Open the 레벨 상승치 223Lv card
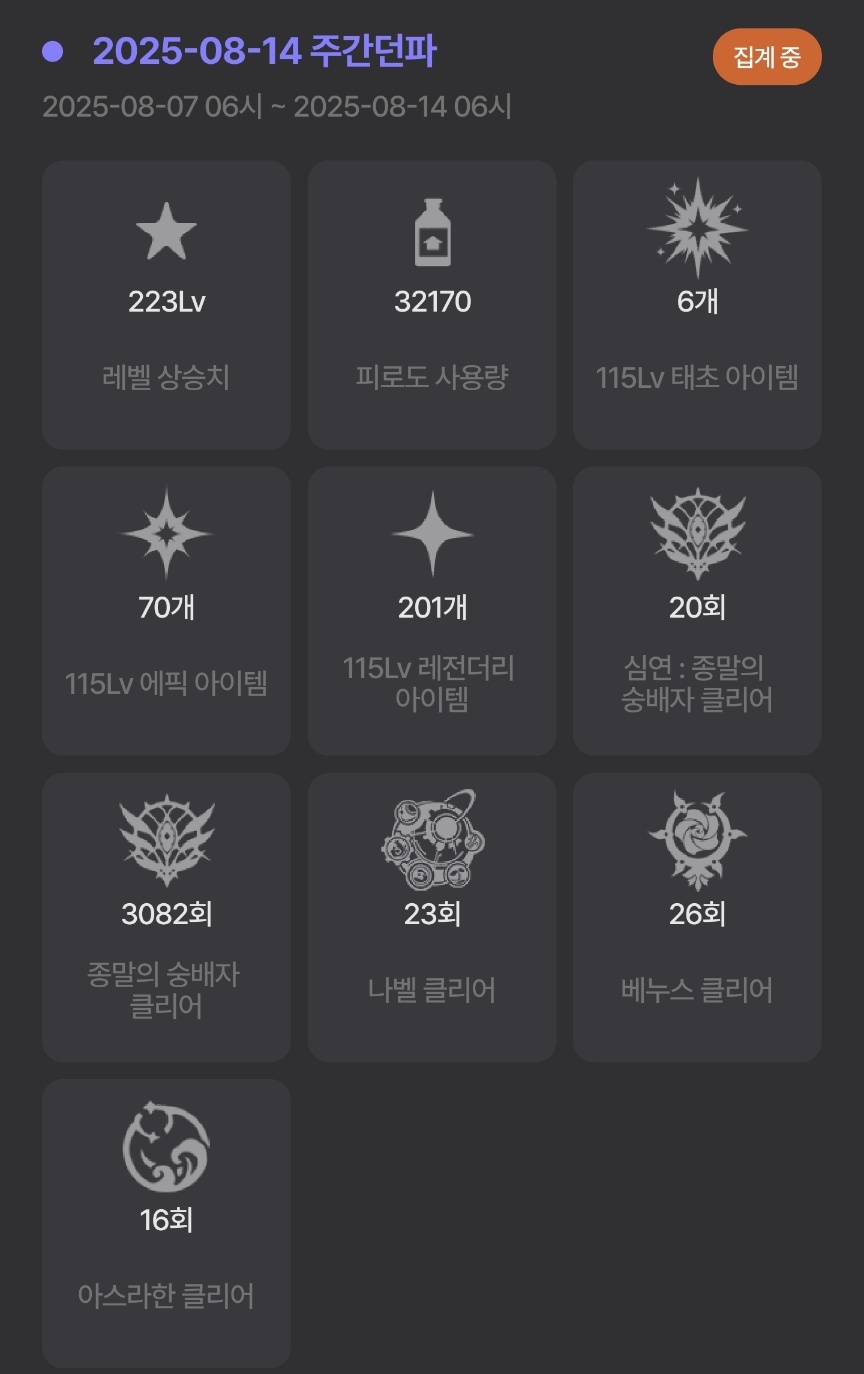The height and width of the screenshot is (1374, 864). [x=166, y=305]
